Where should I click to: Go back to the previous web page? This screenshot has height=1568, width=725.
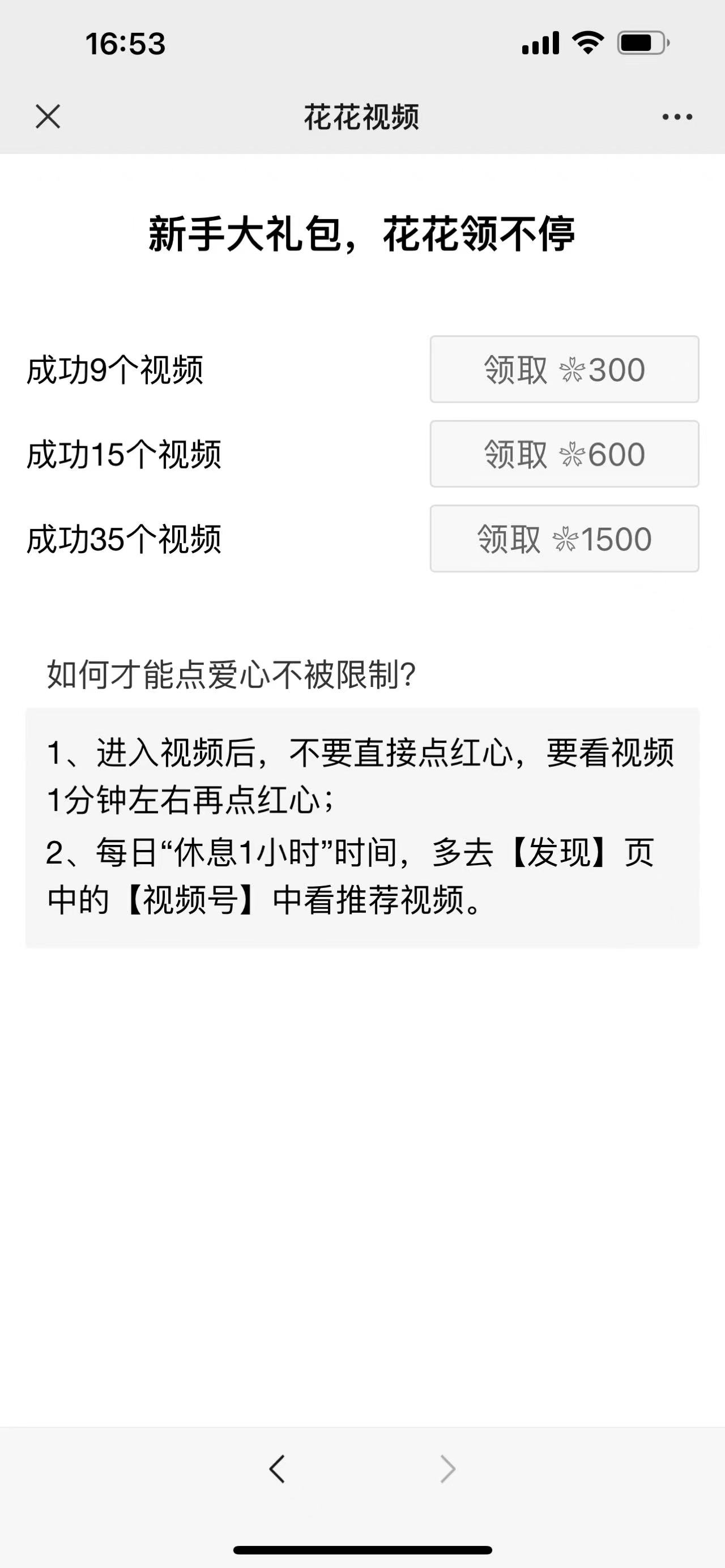click(x=277, y=1469)
